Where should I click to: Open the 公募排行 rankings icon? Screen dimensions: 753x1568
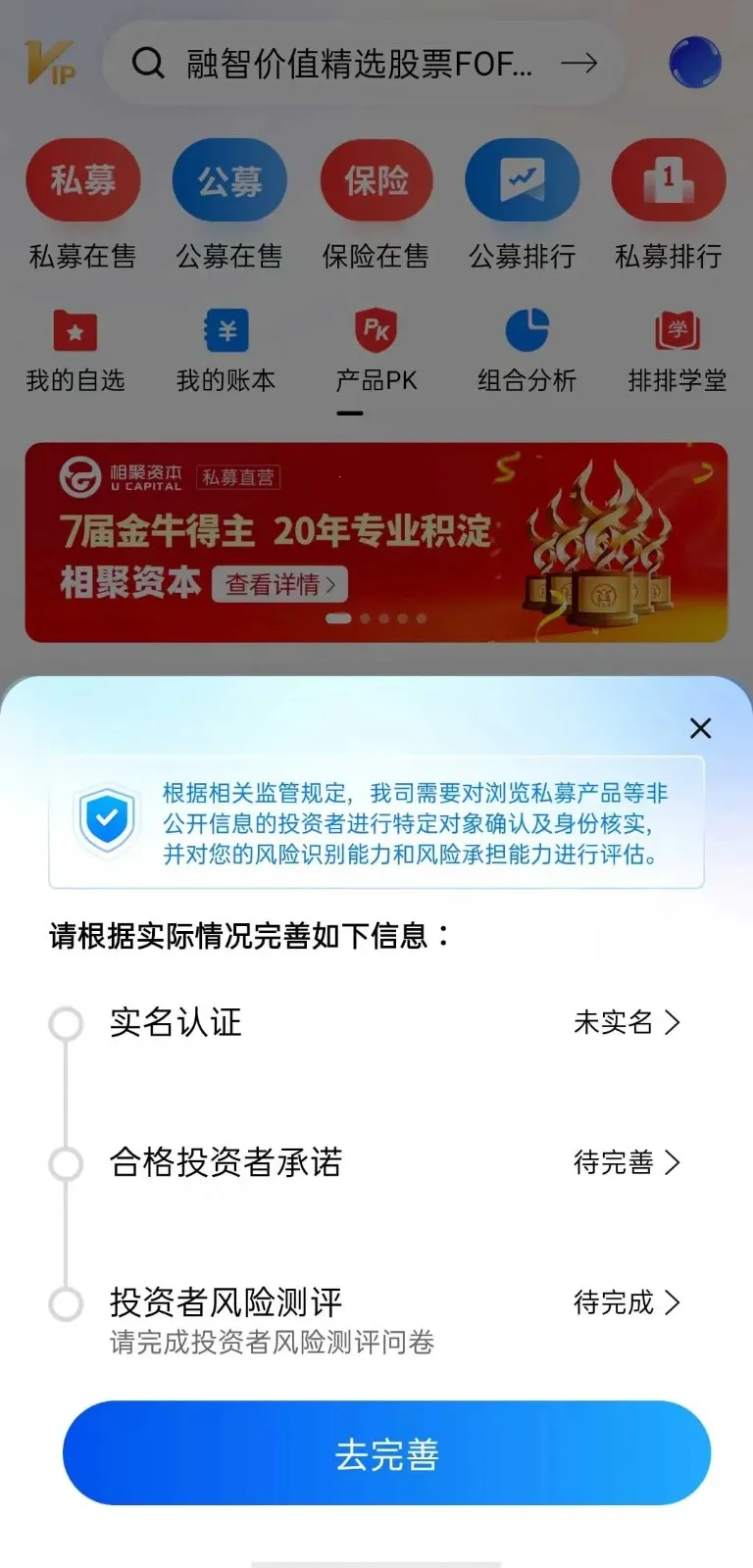point(523,179)
